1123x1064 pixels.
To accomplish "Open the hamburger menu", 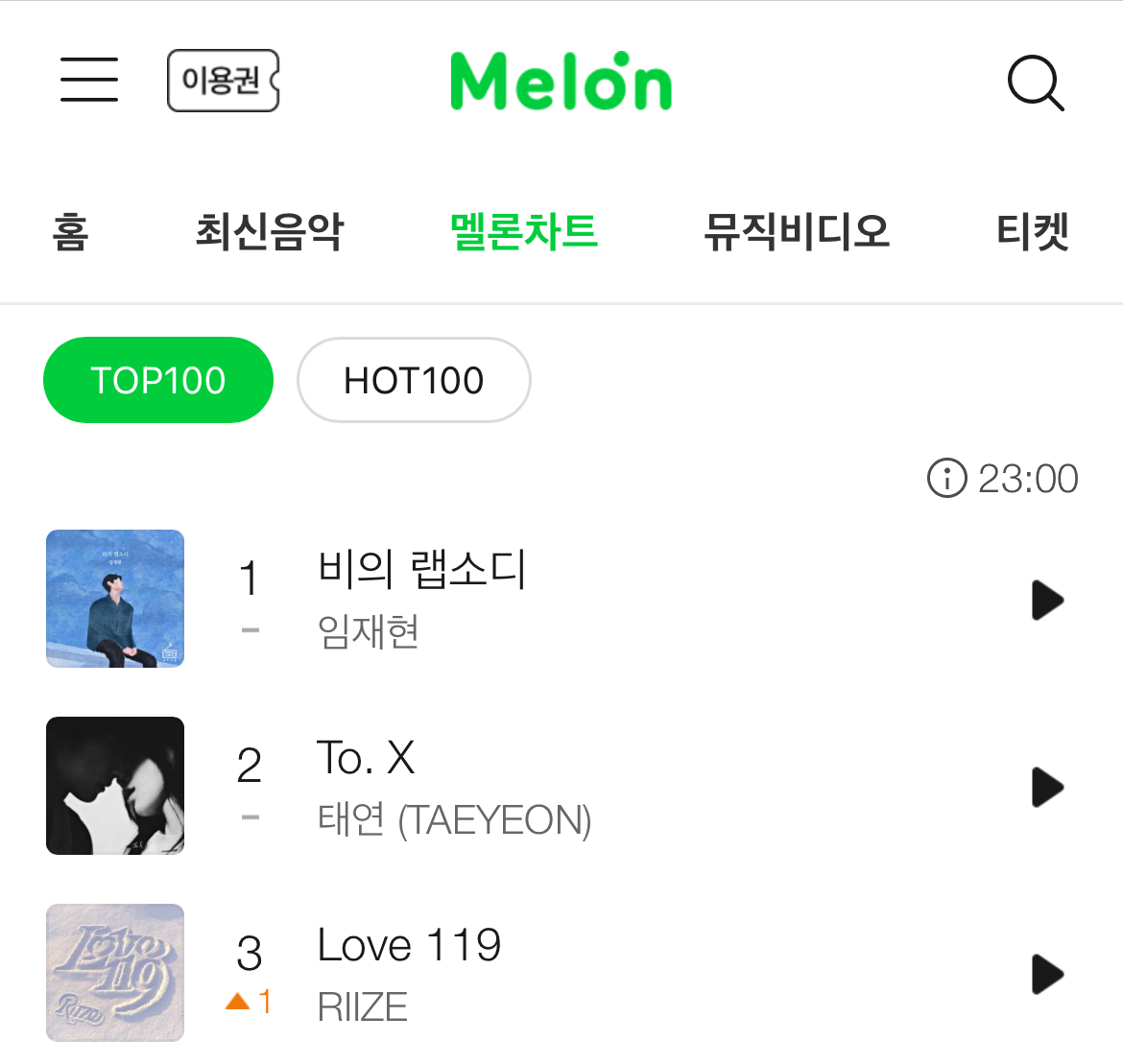I will (89, 81).
